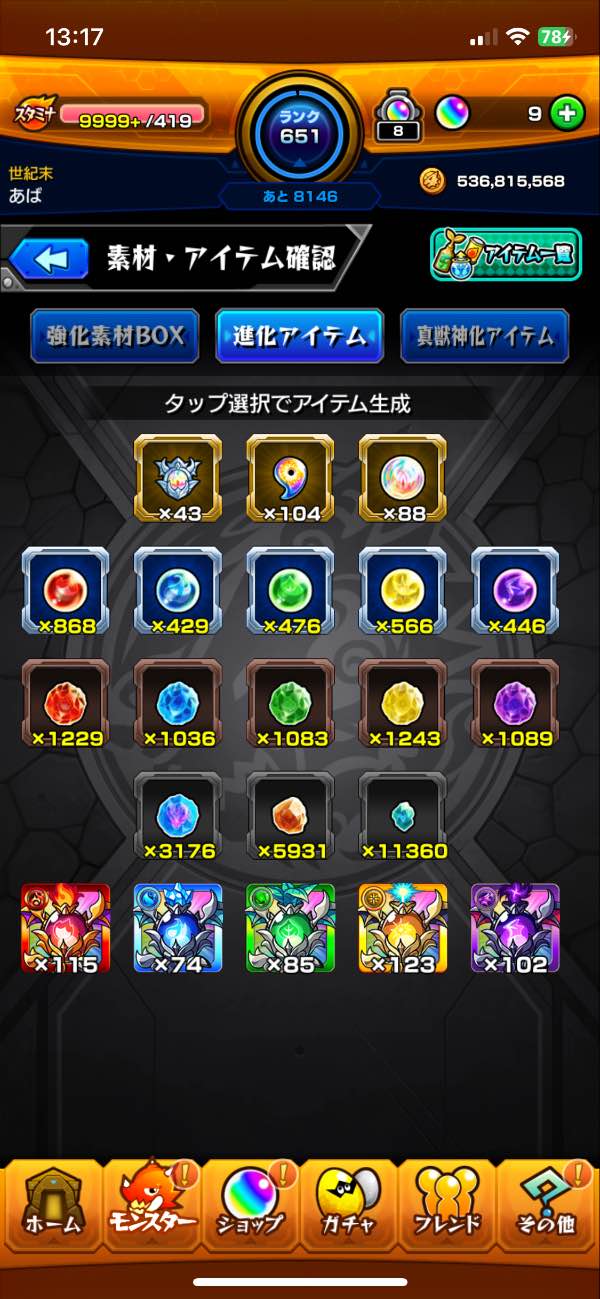The width and height of the screenshot is (600, 1299).
Task: Select the red orb item with ×868
Action: 65,590
